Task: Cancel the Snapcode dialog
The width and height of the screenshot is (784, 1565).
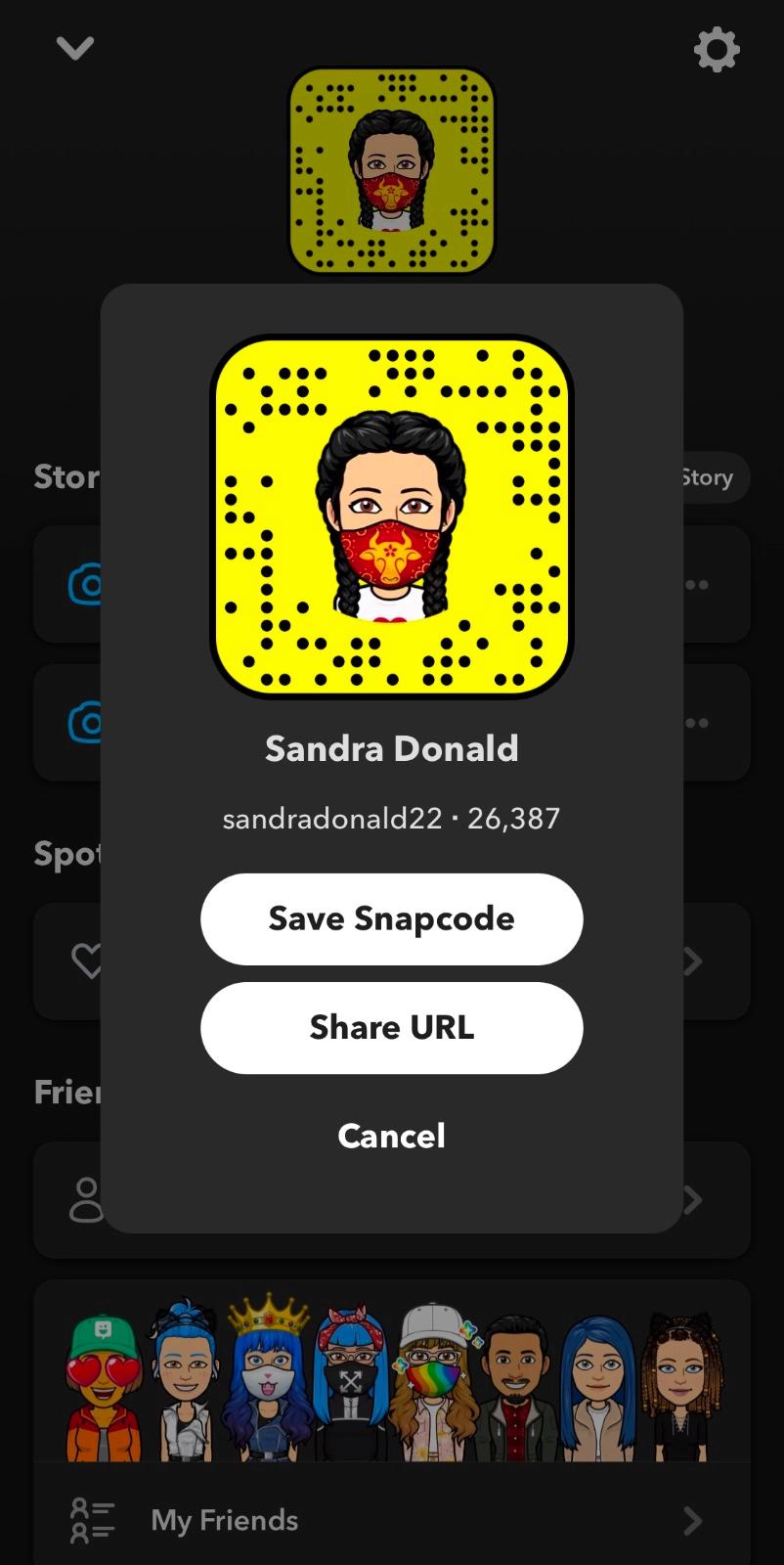Action: coord(391,1136)
